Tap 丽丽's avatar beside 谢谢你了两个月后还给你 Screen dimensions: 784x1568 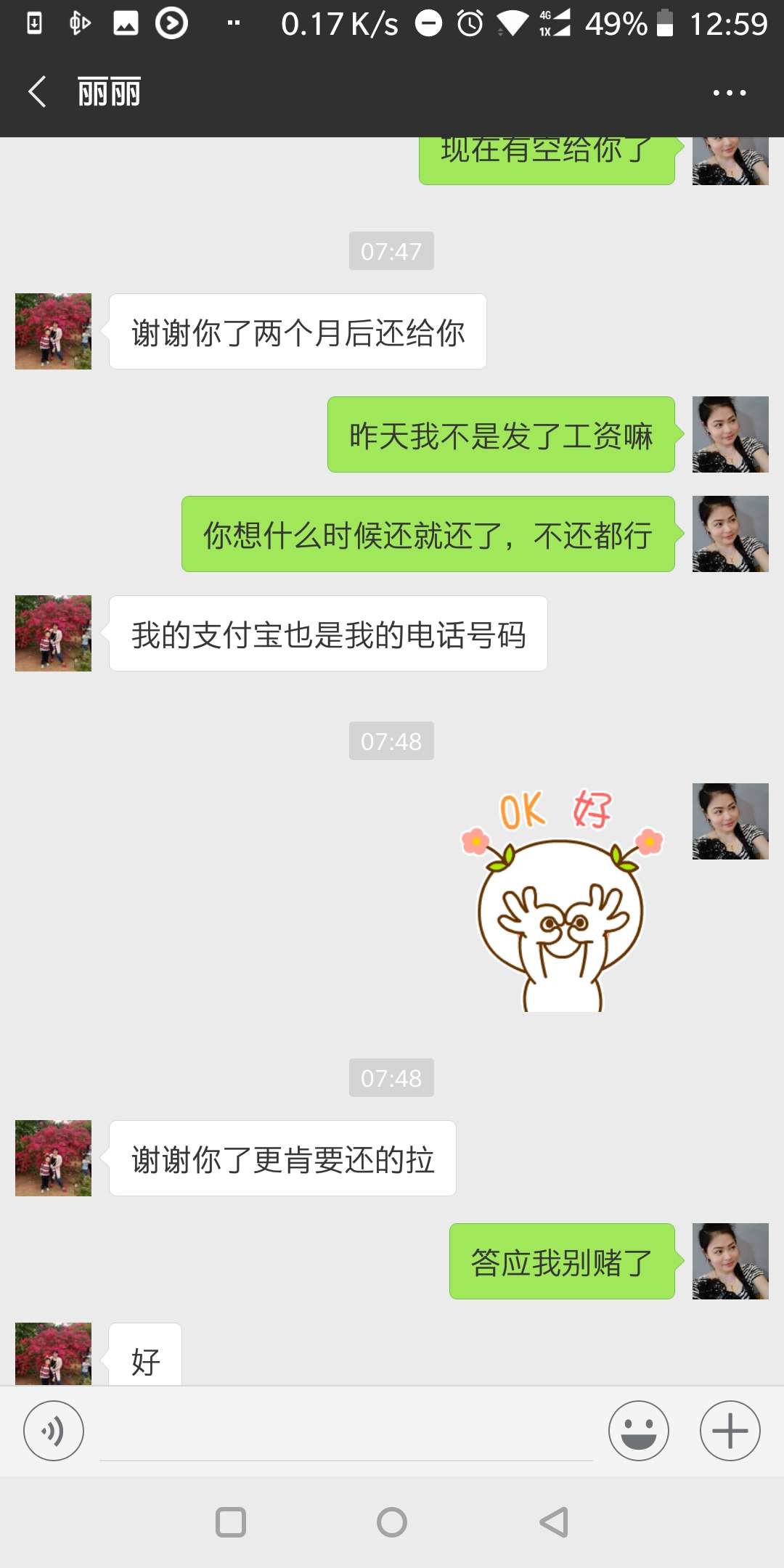click(52, 331)
